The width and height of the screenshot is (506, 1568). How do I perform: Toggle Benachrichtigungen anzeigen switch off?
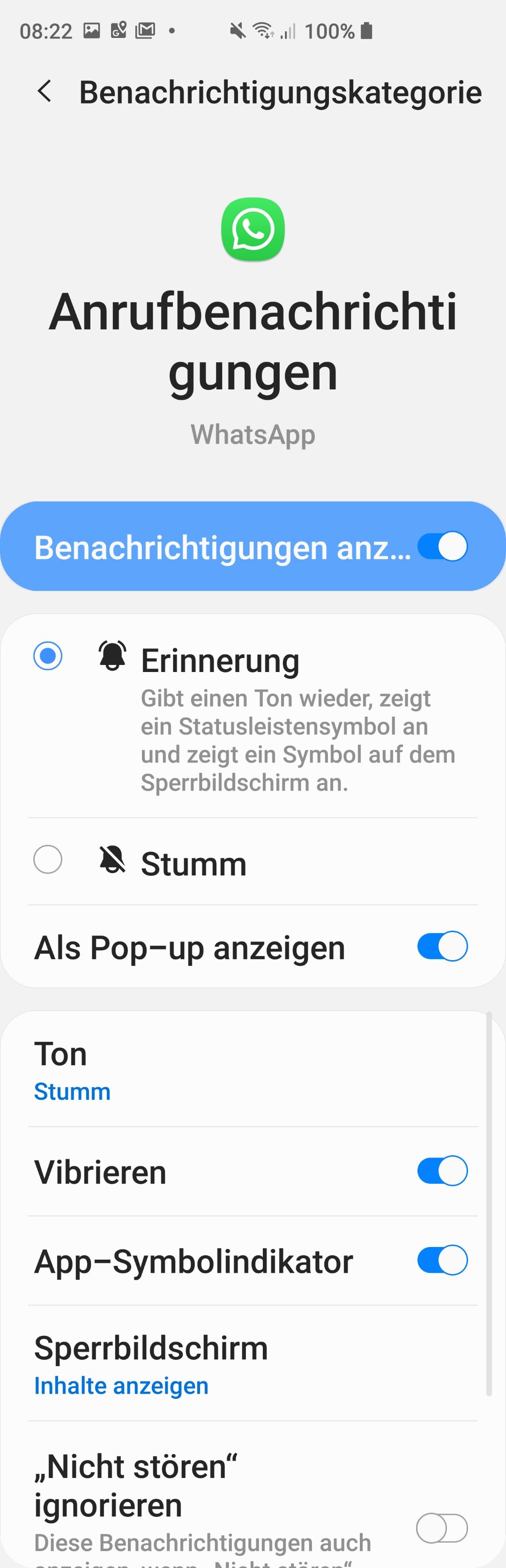(442, 546)
